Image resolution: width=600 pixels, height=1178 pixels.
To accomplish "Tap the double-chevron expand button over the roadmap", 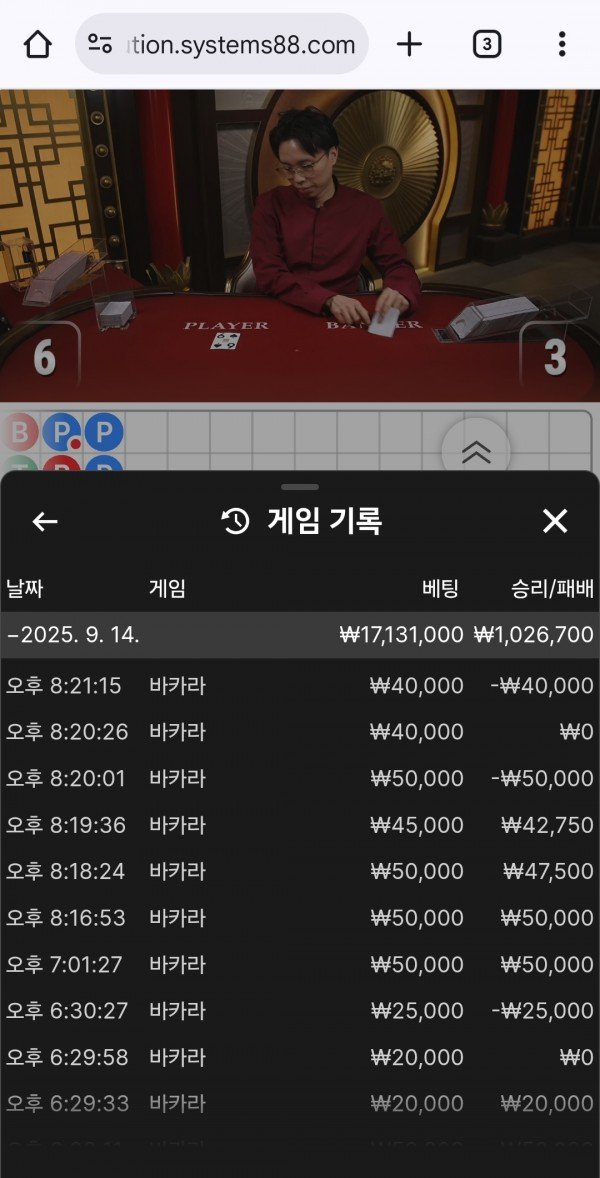I will [x=476, y=452].
